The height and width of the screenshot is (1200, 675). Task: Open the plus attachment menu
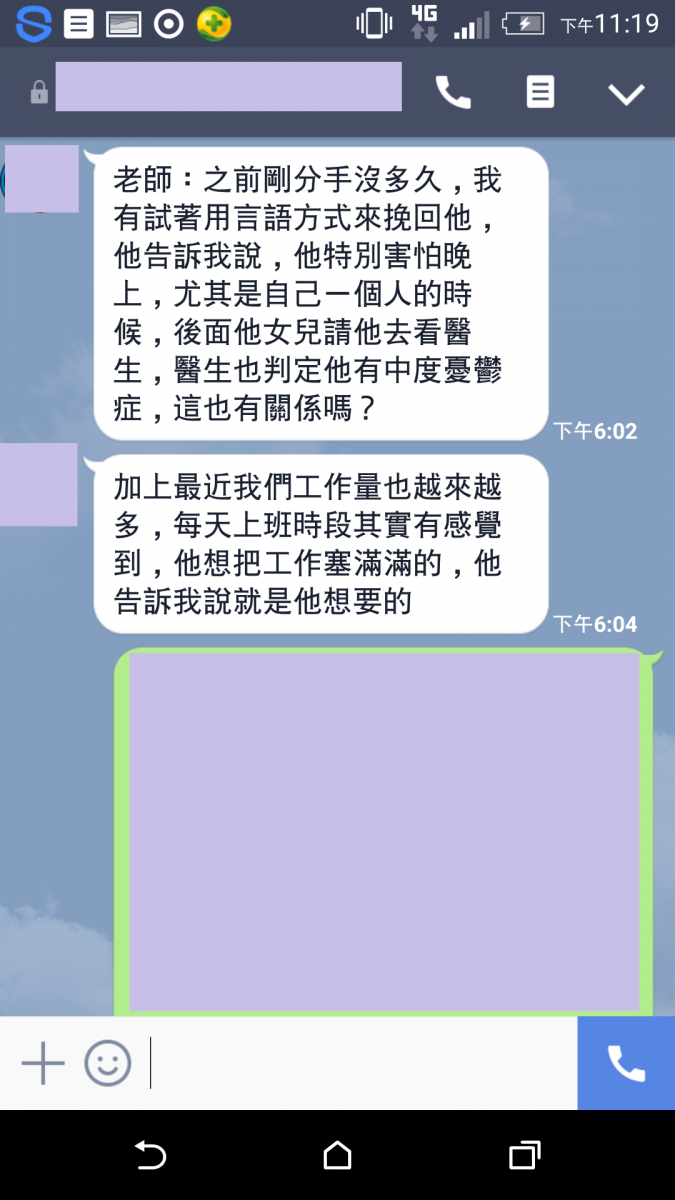click(x=43, y=1063)
